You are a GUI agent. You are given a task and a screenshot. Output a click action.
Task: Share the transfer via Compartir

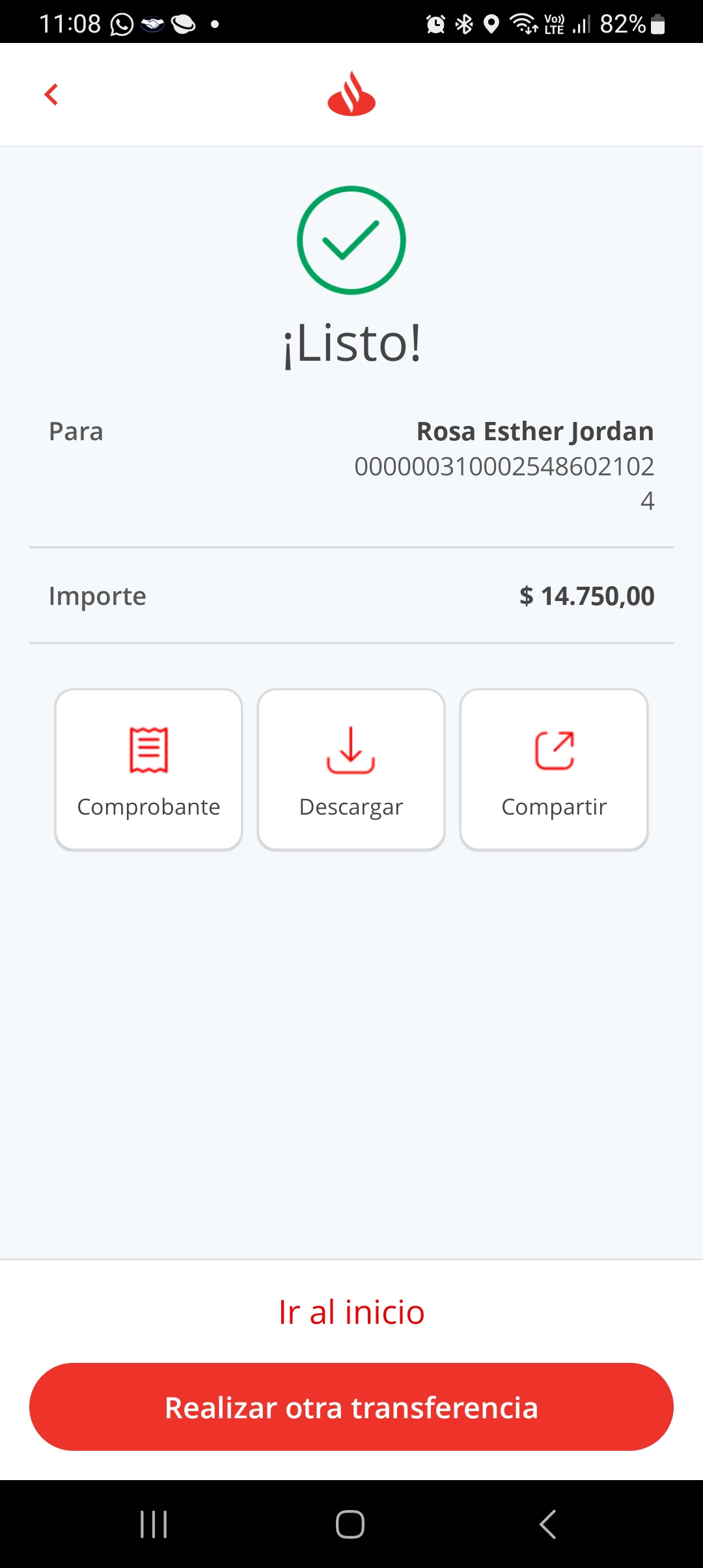point(554,769)
